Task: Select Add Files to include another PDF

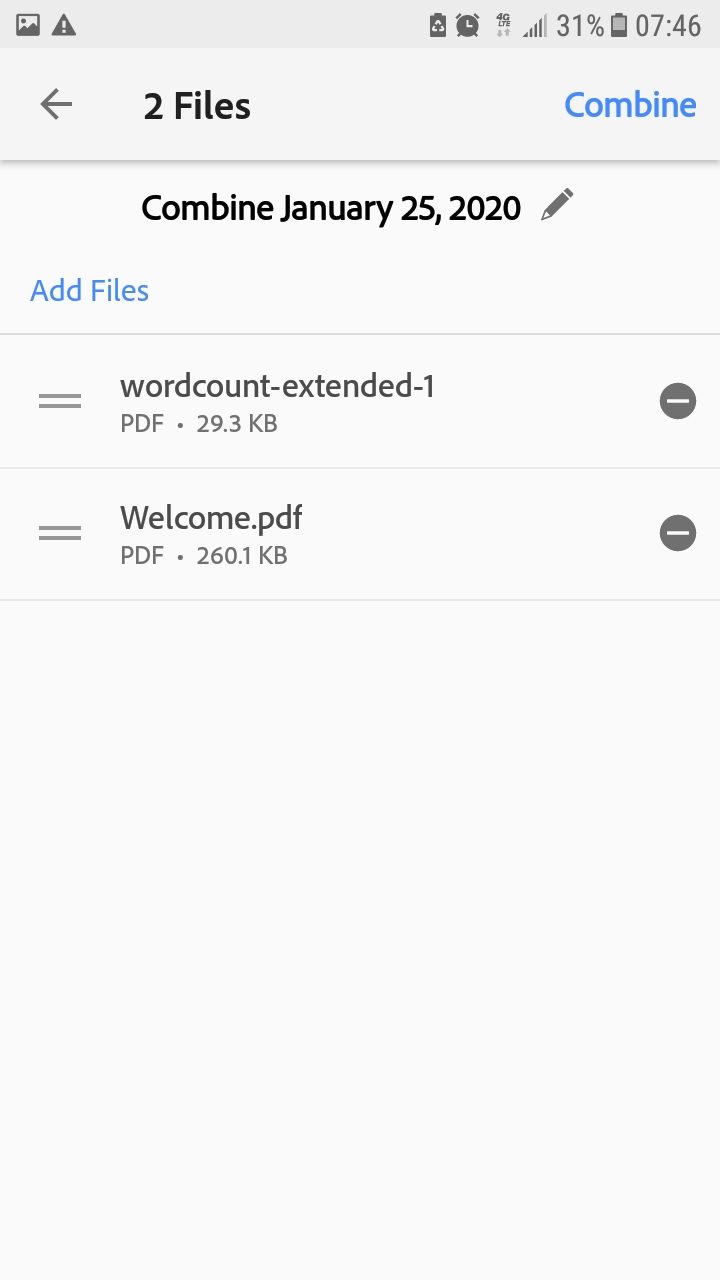Action: point(88,290)
